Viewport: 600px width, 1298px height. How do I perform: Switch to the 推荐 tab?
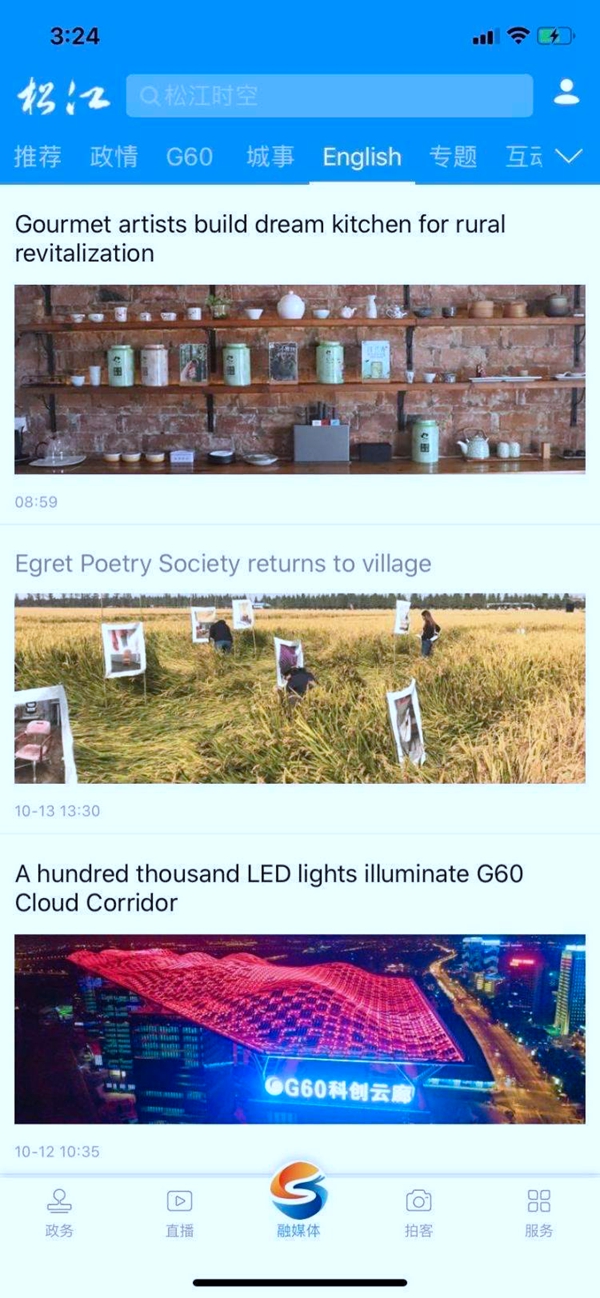point(38,157)
